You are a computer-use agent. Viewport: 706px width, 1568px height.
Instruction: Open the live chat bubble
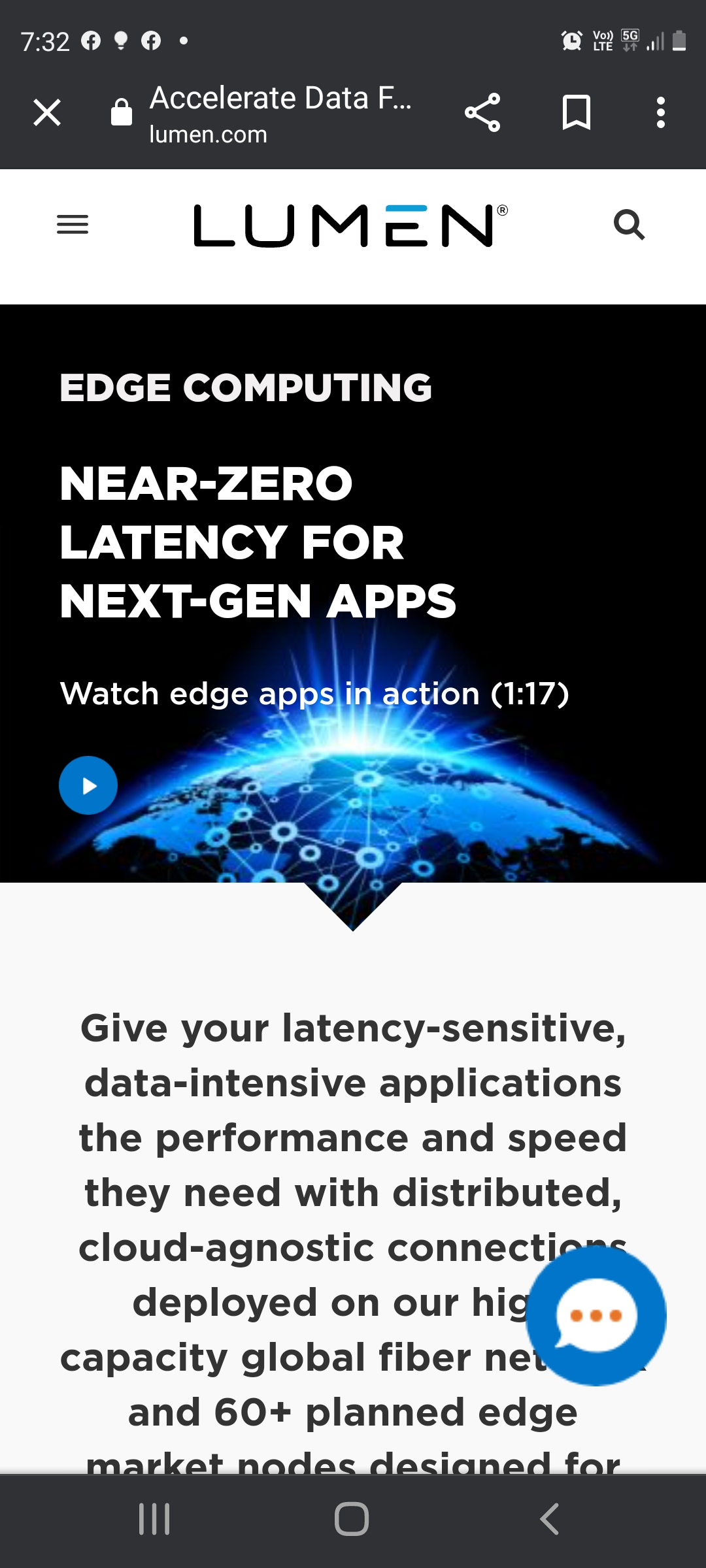click(596, 1316)
